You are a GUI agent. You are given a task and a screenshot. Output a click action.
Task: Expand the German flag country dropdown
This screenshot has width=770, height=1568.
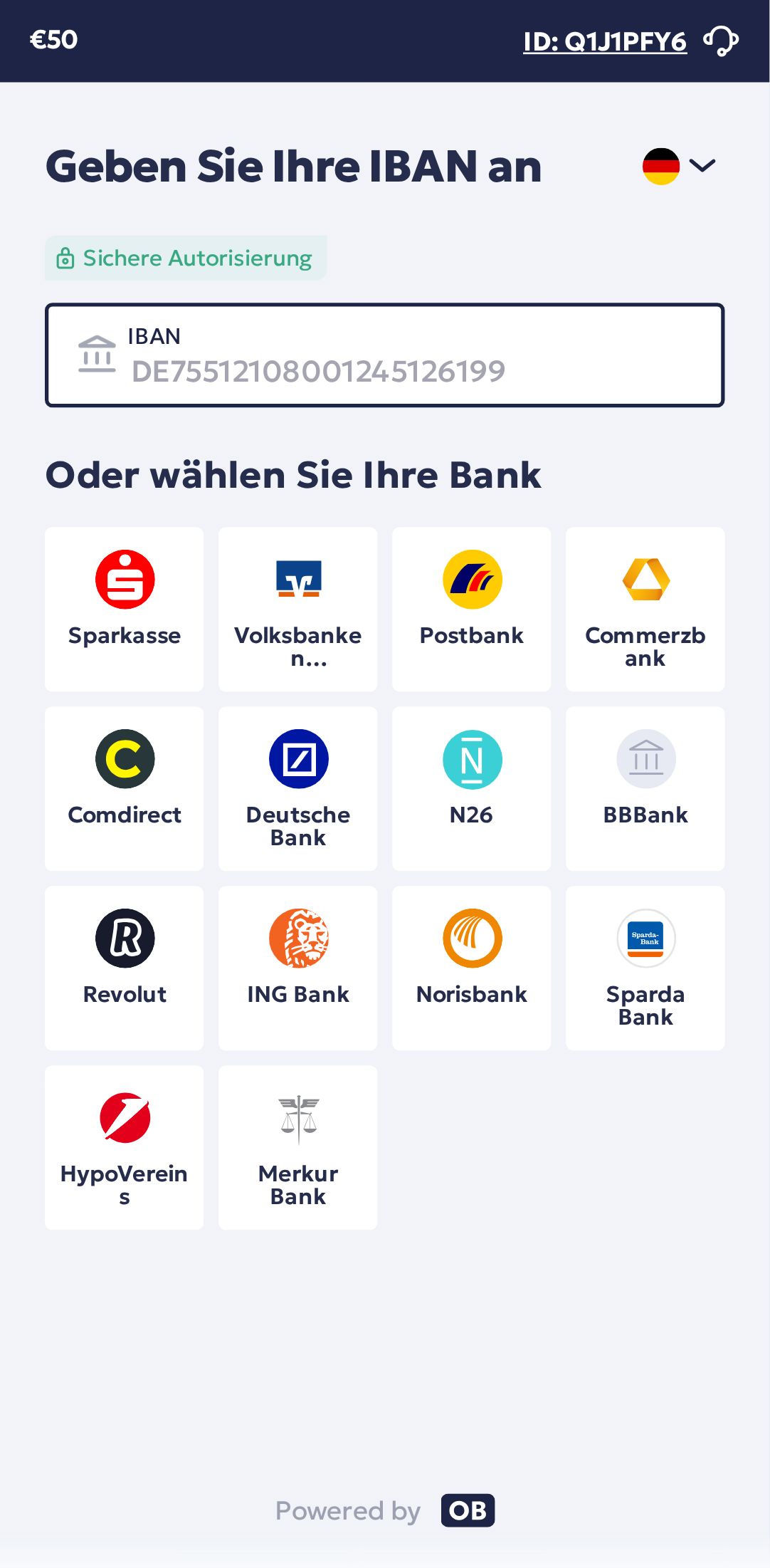coord(679,166)
